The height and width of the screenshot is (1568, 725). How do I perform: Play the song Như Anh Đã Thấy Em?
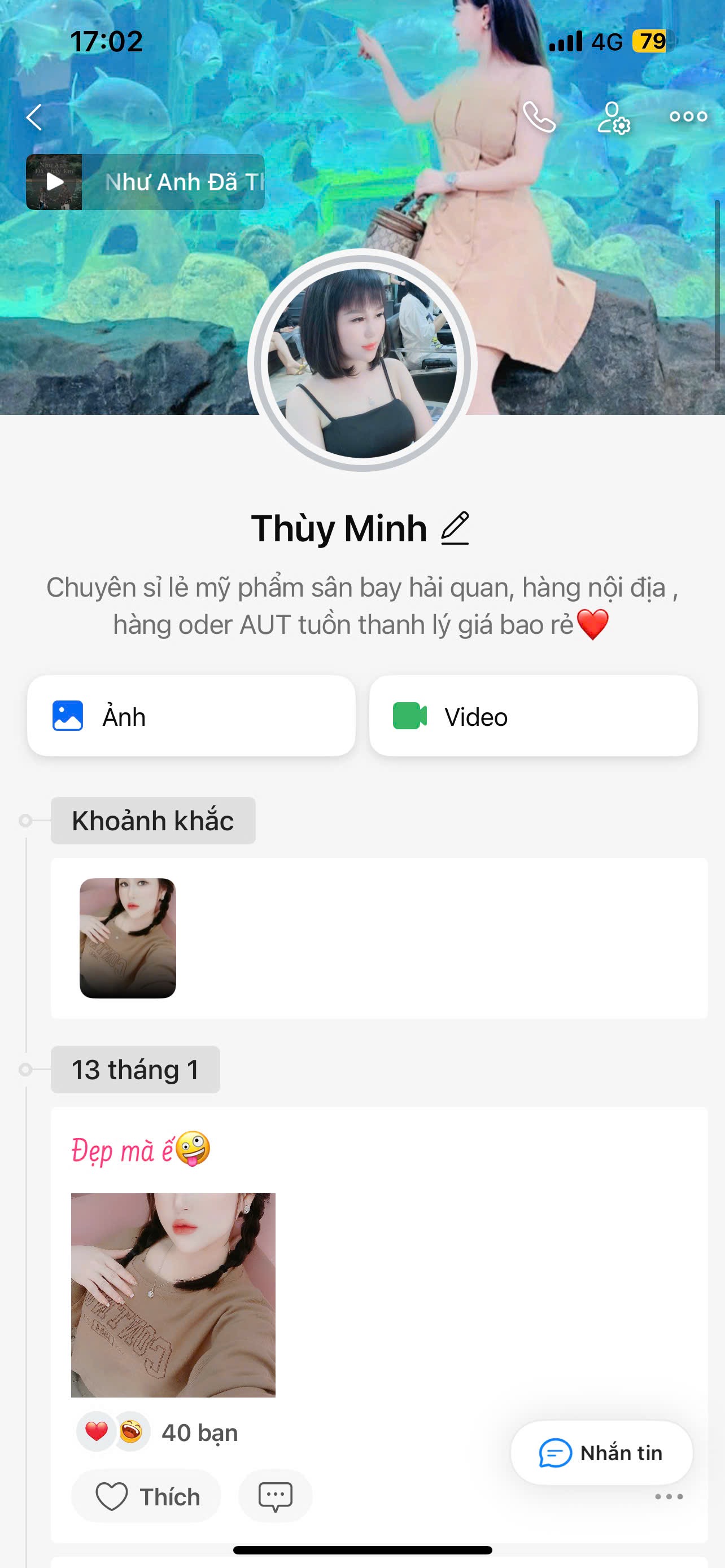tap(55, 182)
